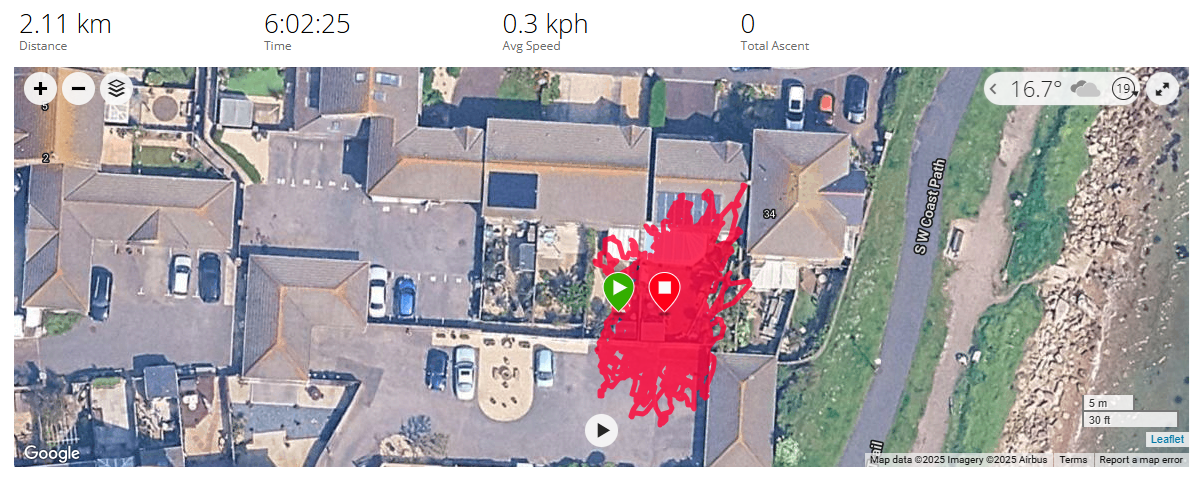
Task: Open the Leaflet attribution link
Action: coord(1167,439)
